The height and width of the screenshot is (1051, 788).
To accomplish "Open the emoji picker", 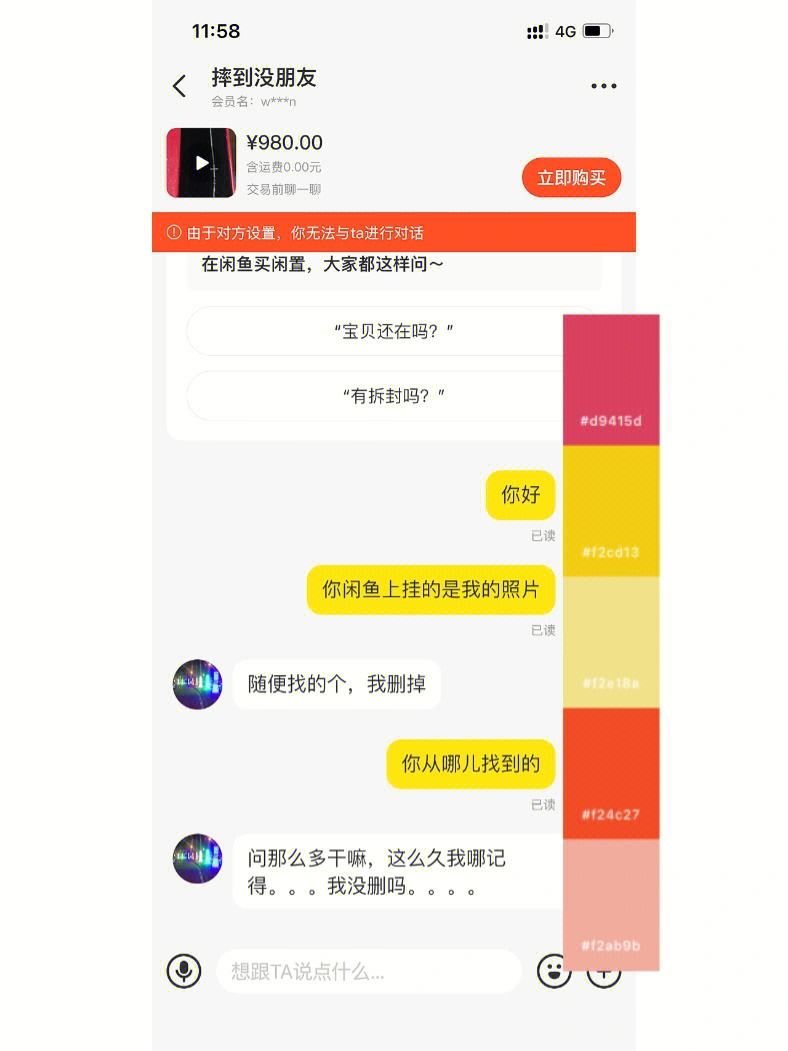I will (x=551, y=970).
